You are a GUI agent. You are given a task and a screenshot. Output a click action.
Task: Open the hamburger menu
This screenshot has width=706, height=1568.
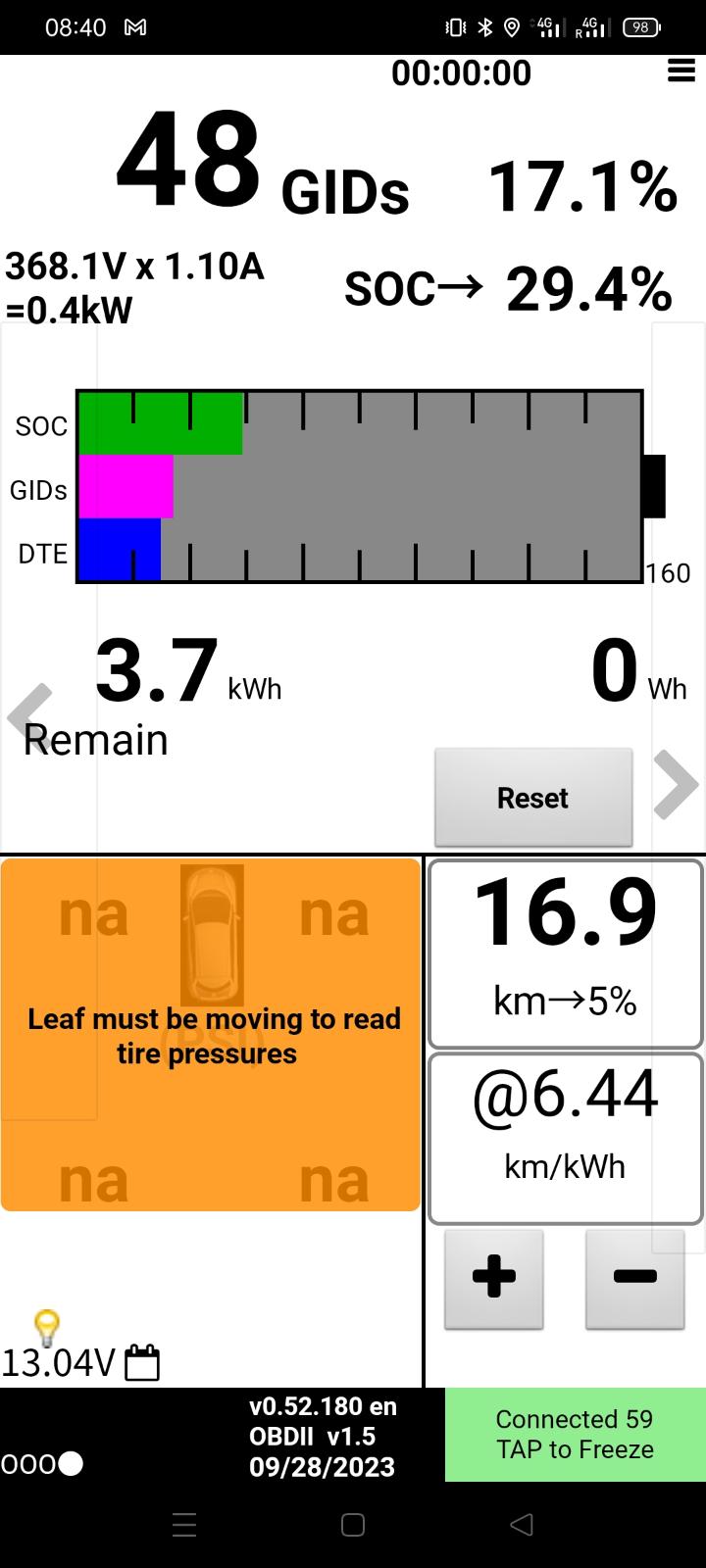tap(681, 71)
